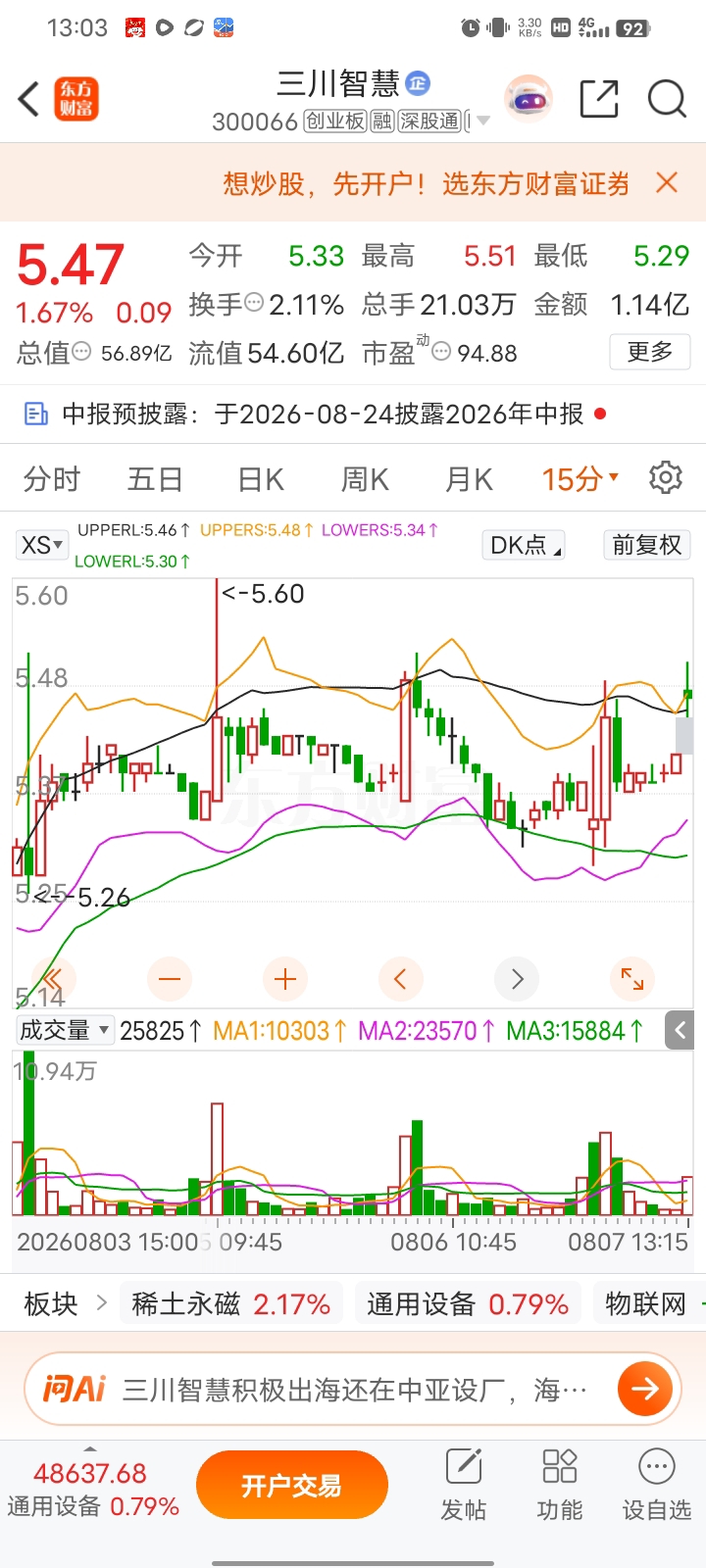The height and width of the screenshot is (1568, 706).
Task: Select the 月K chart tab
Action: (469, 479)
